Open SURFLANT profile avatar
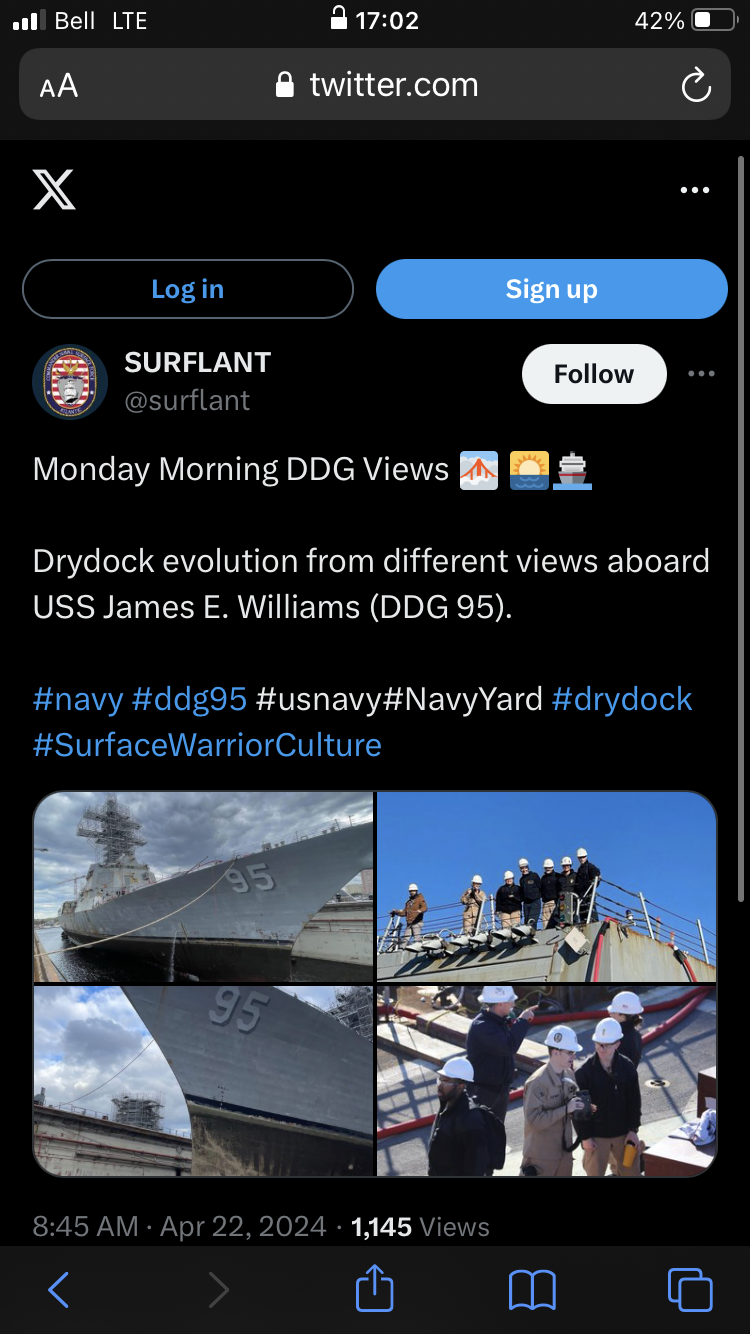Viewport: 750px width, 1334px height. click(70, 382)
